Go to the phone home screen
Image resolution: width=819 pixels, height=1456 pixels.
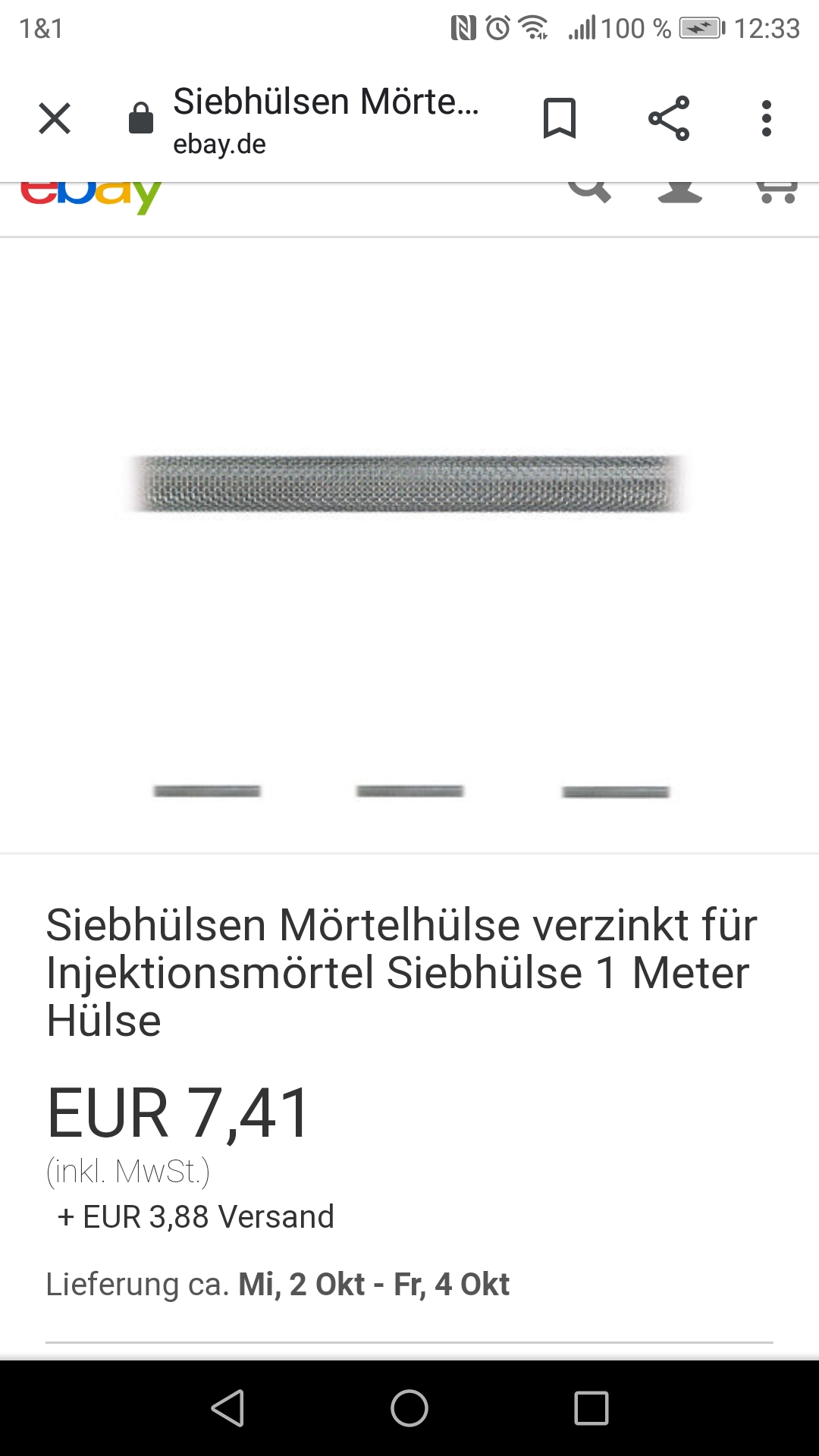(409, 1408)
